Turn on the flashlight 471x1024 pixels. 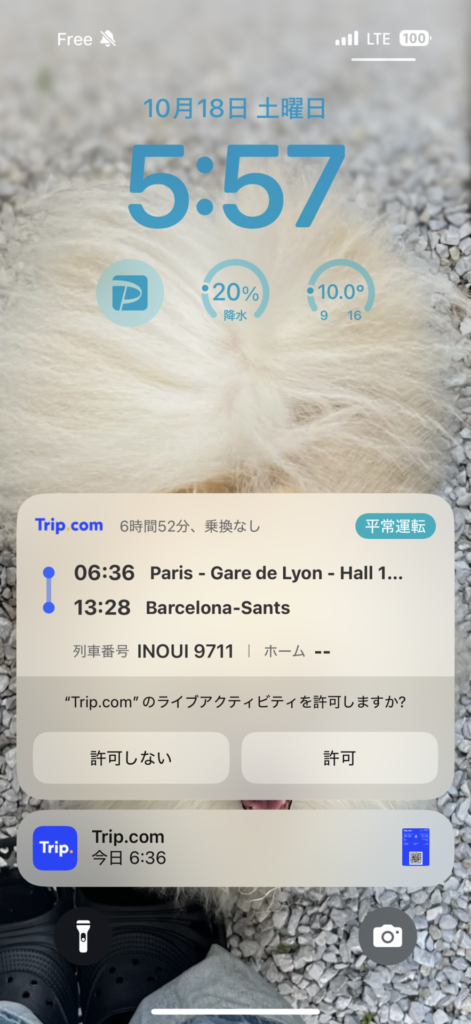83,936
